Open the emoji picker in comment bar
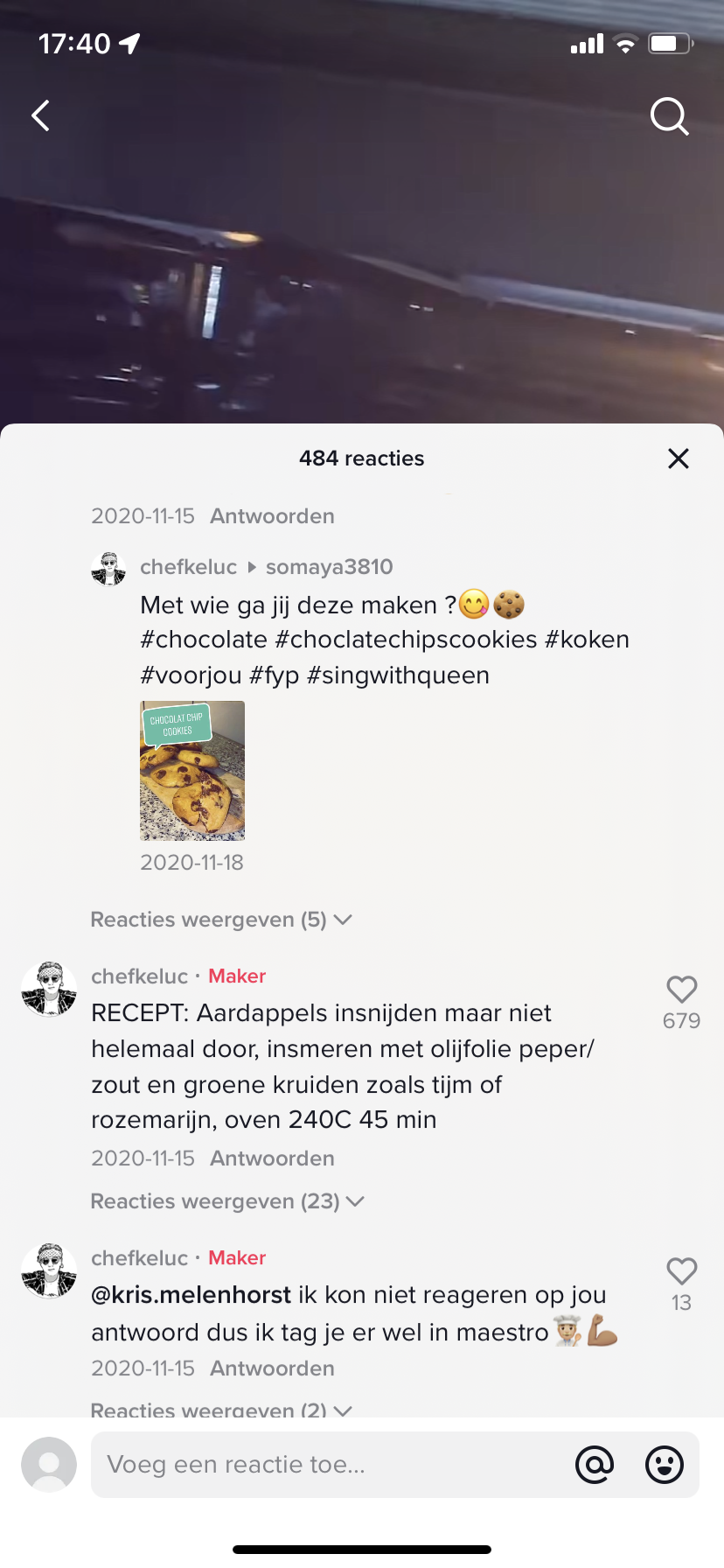This screenshot has height=1568, width=724. coord(665,1465)
